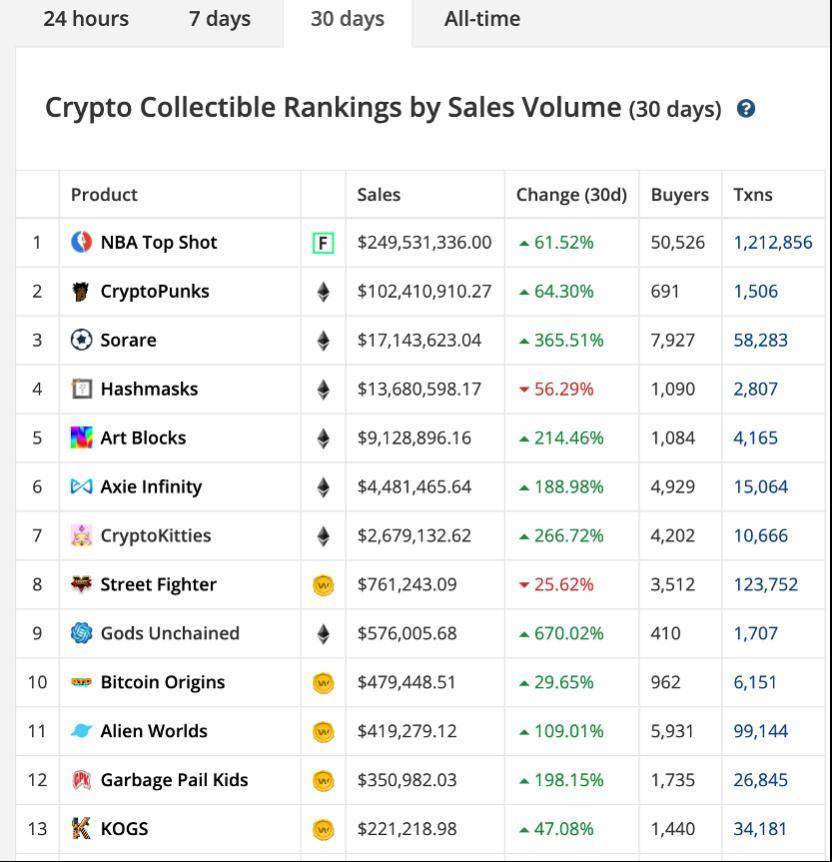View CryptoKitties details

155,535
